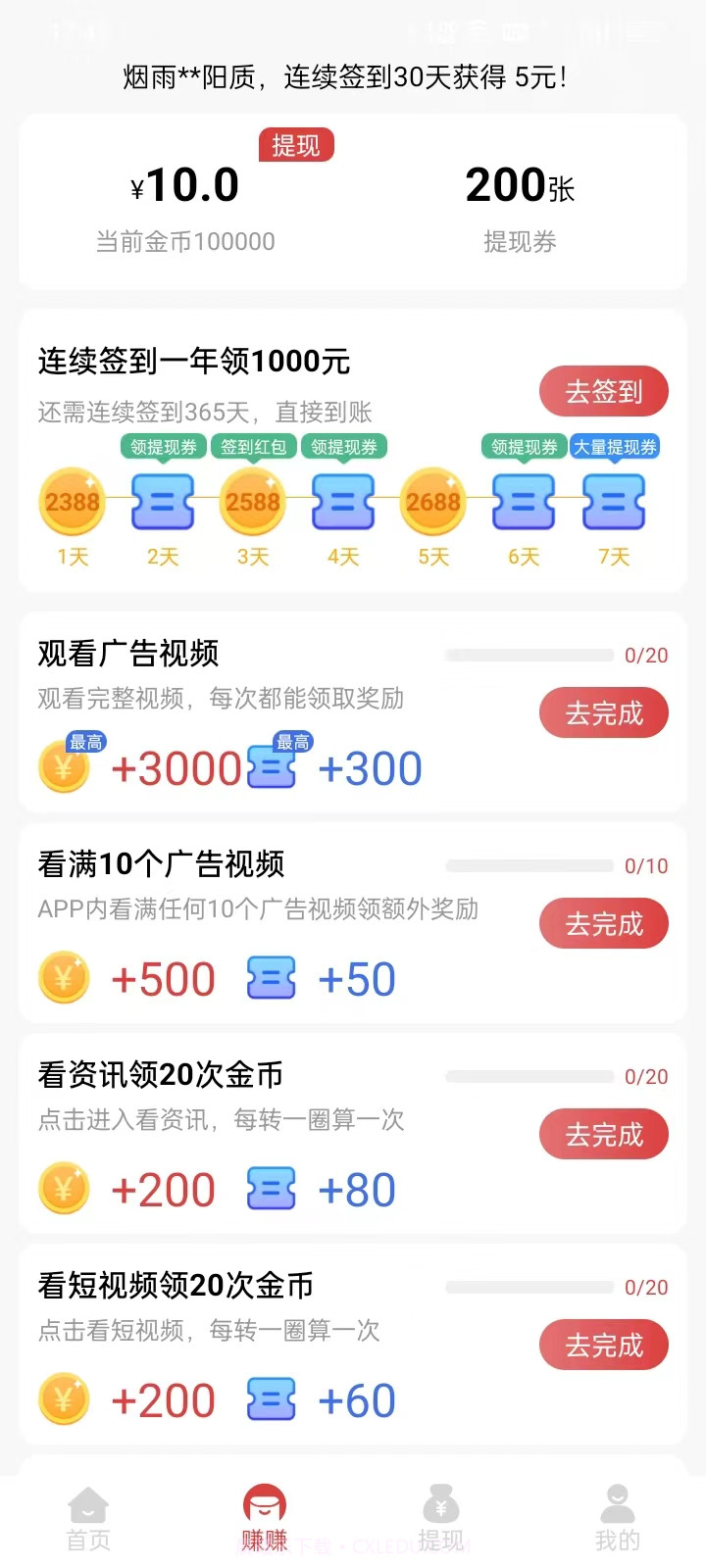This screenshot has width=706, height=1568.
Task: Click the day 1 coin reward marked 2388
Action: tap(72, 503)
